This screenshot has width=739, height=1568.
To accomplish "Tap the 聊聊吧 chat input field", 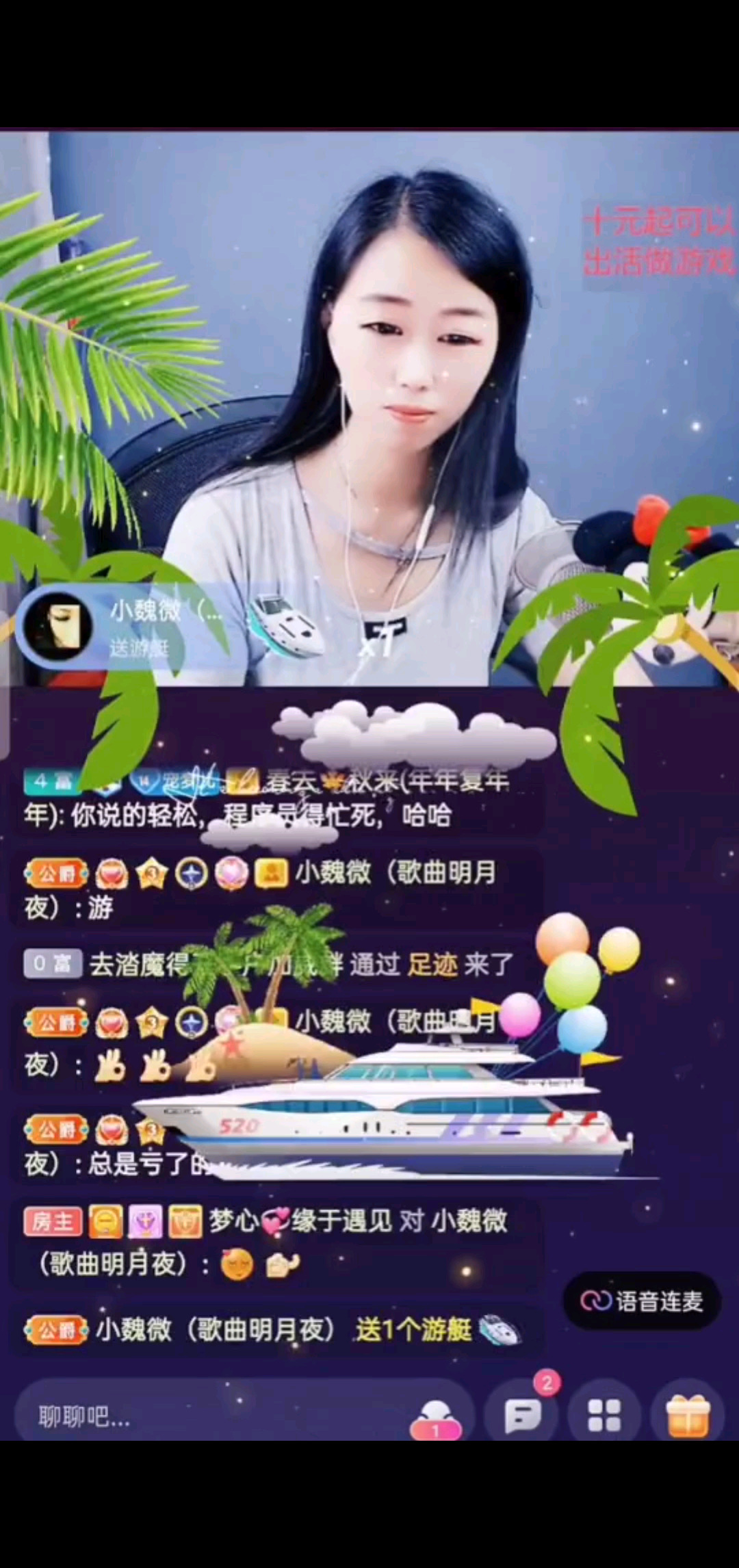I will pos(205,1417).
